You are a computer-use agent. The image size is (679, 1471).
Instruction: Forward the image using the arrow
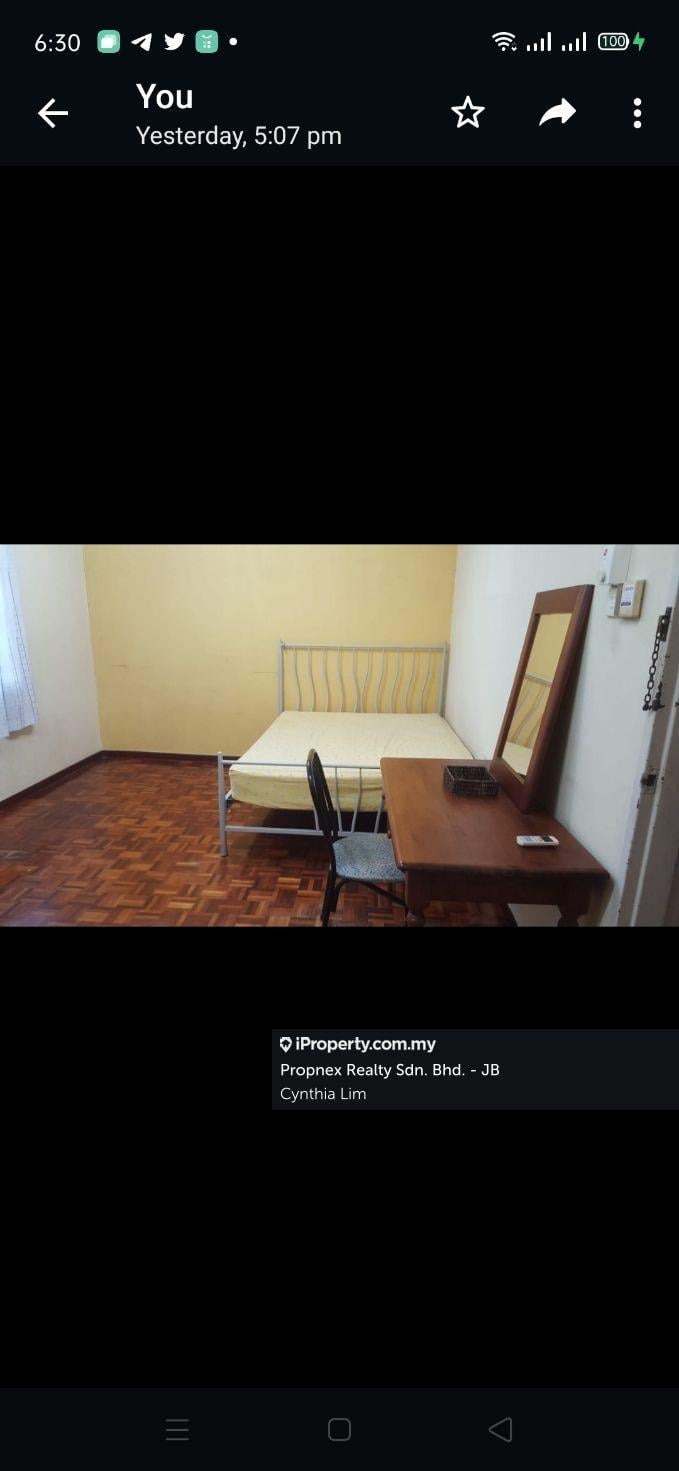pos(557,113)
